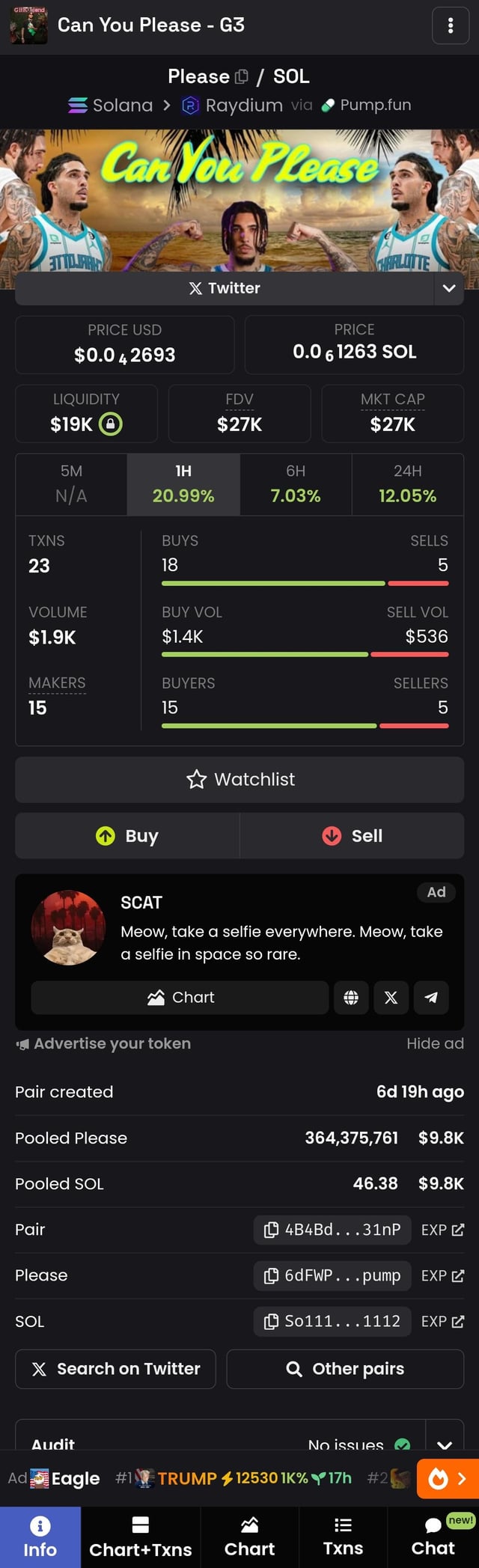Screen dimensions: 479x1568
Task: Copy the Please token symbol
Action: click(241, 76)
